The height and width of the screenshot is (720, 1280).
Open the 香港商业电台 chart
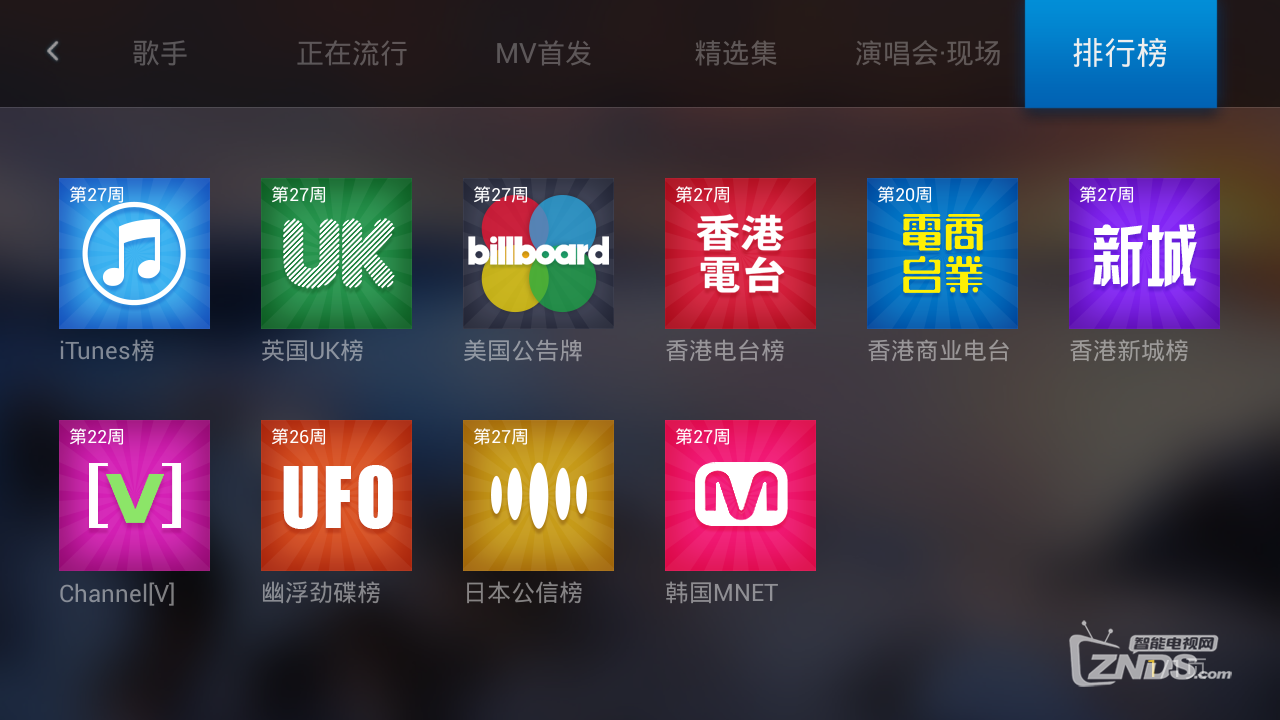click(942, 253)
